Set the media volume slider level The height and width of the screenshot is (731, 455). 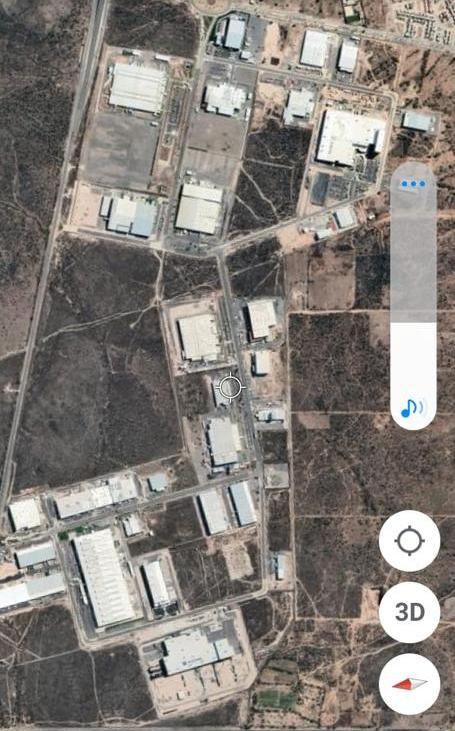(x=413, y=296)
